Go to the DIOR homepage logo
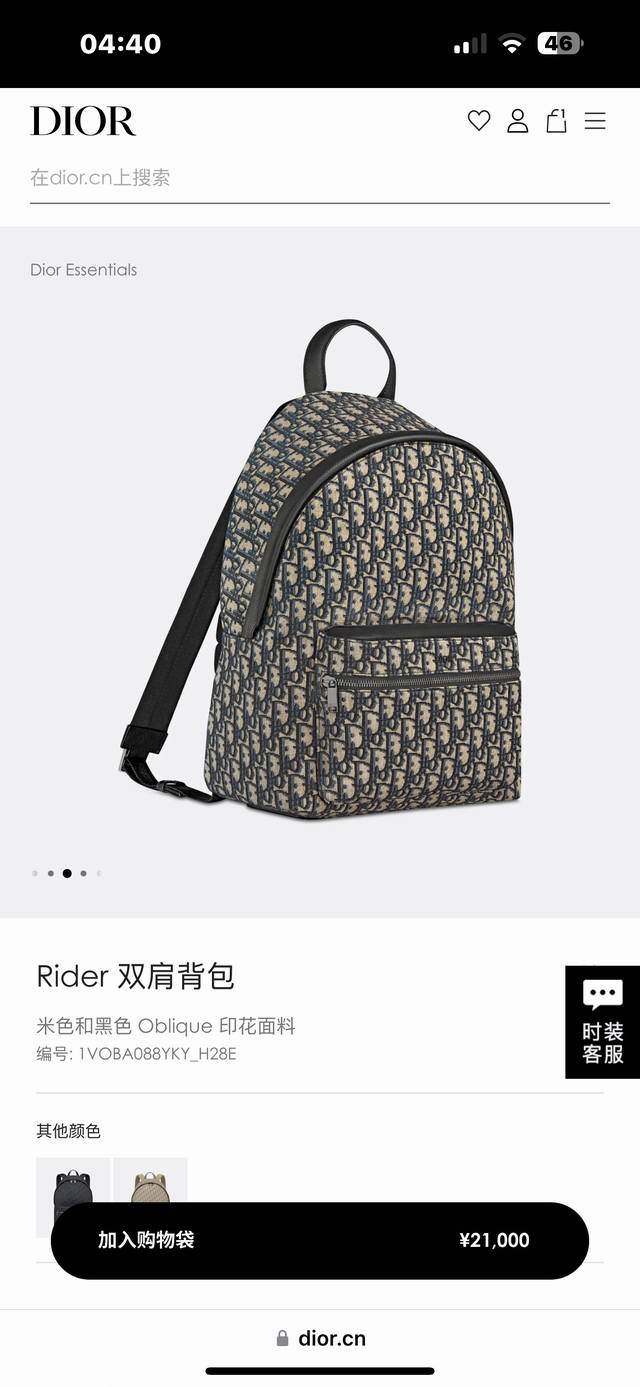Screen dimensions: 640x1387 click(x=83, y=121)
